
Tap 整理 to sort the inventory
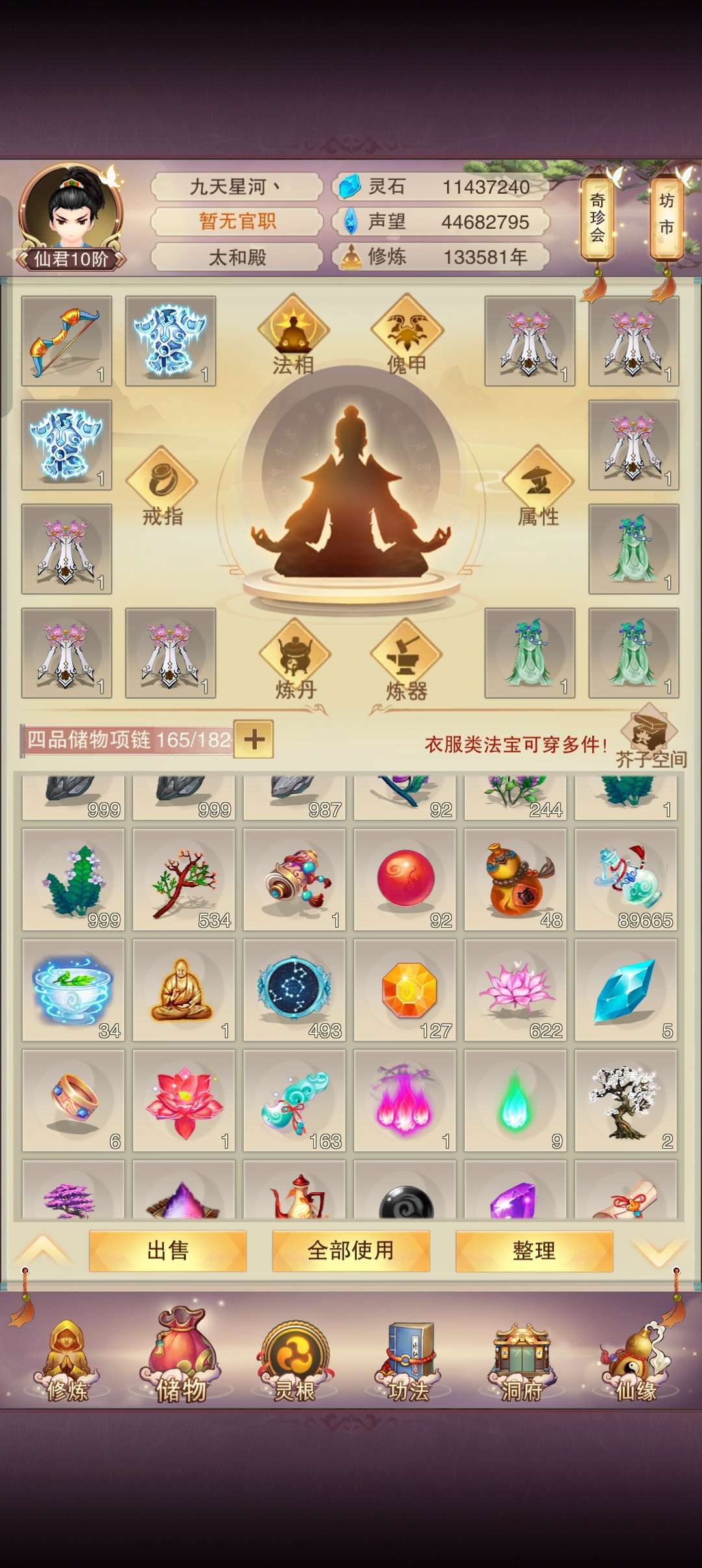pyautogui.click(x=534, y=1251)
